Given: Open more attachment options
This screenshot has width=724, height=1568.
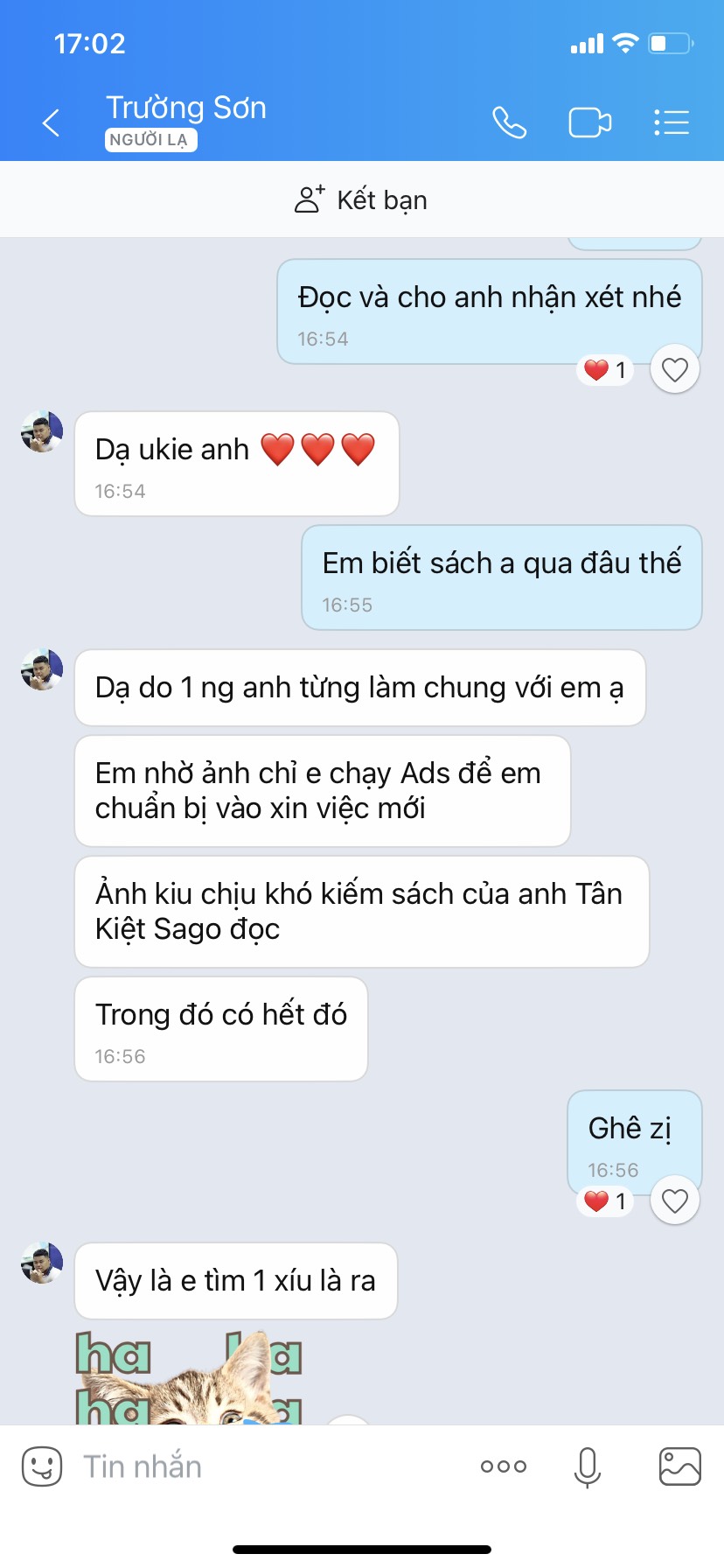Looking at the screenshot, I should [504, 1466].
